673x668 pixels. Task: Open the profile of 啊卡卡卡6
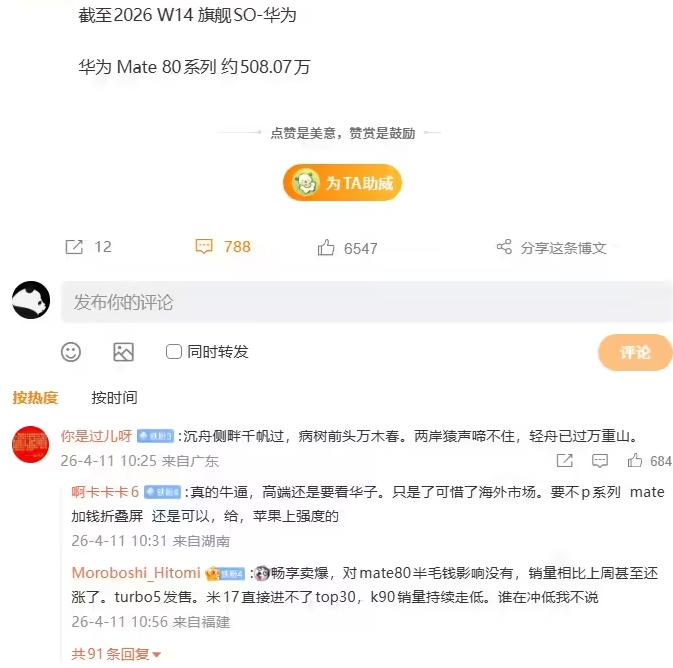pyautogui.click(x=105, y=491)
